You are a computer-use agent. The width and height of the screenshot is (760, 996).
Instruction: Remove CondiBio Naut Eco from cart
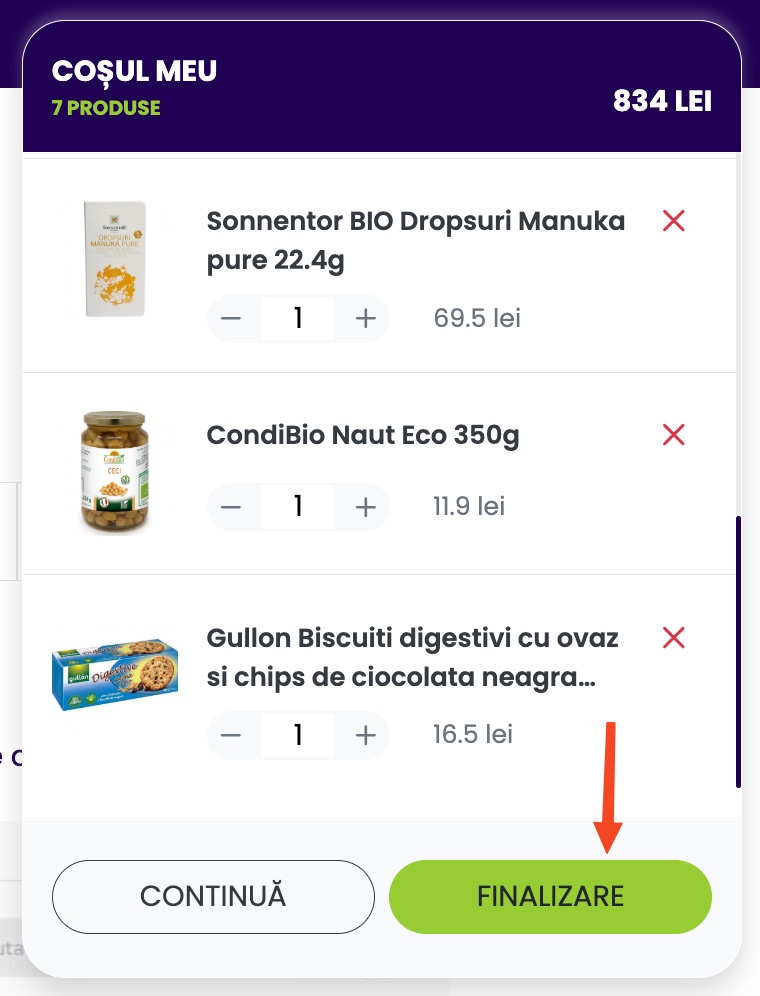point(674,435)
